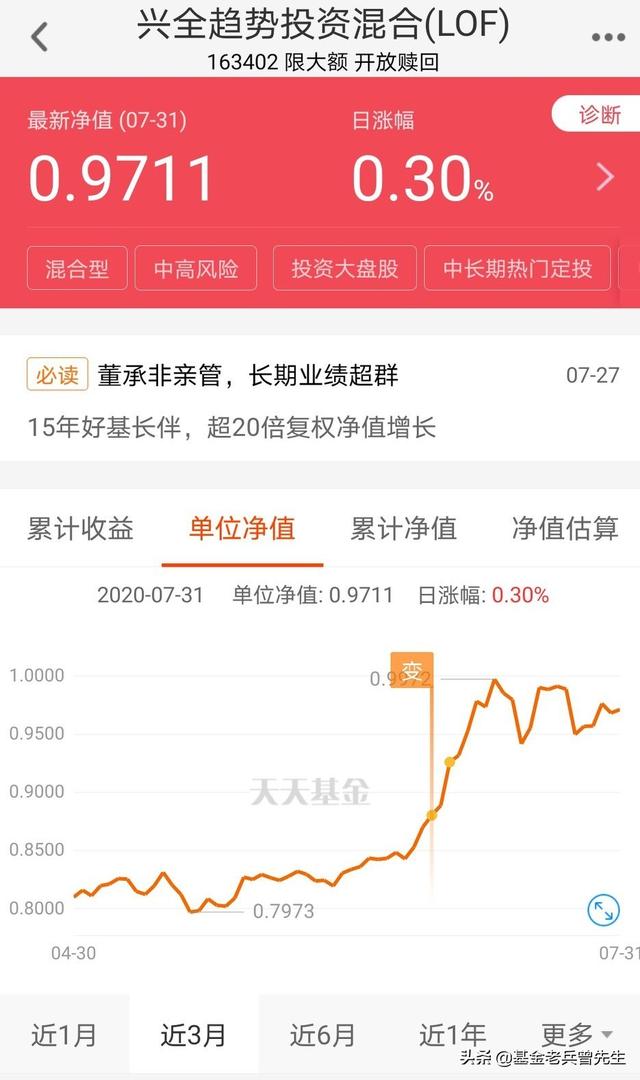Open the 更多 range dropdown
Image resolution: width=640 pixels, height=1080 pixels.
pos(577,1034)
